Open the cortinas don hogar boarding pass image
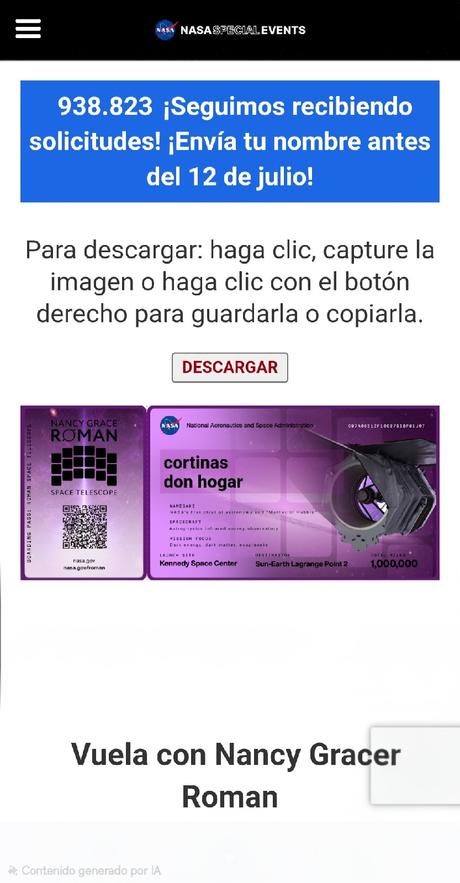 (230, 493)
